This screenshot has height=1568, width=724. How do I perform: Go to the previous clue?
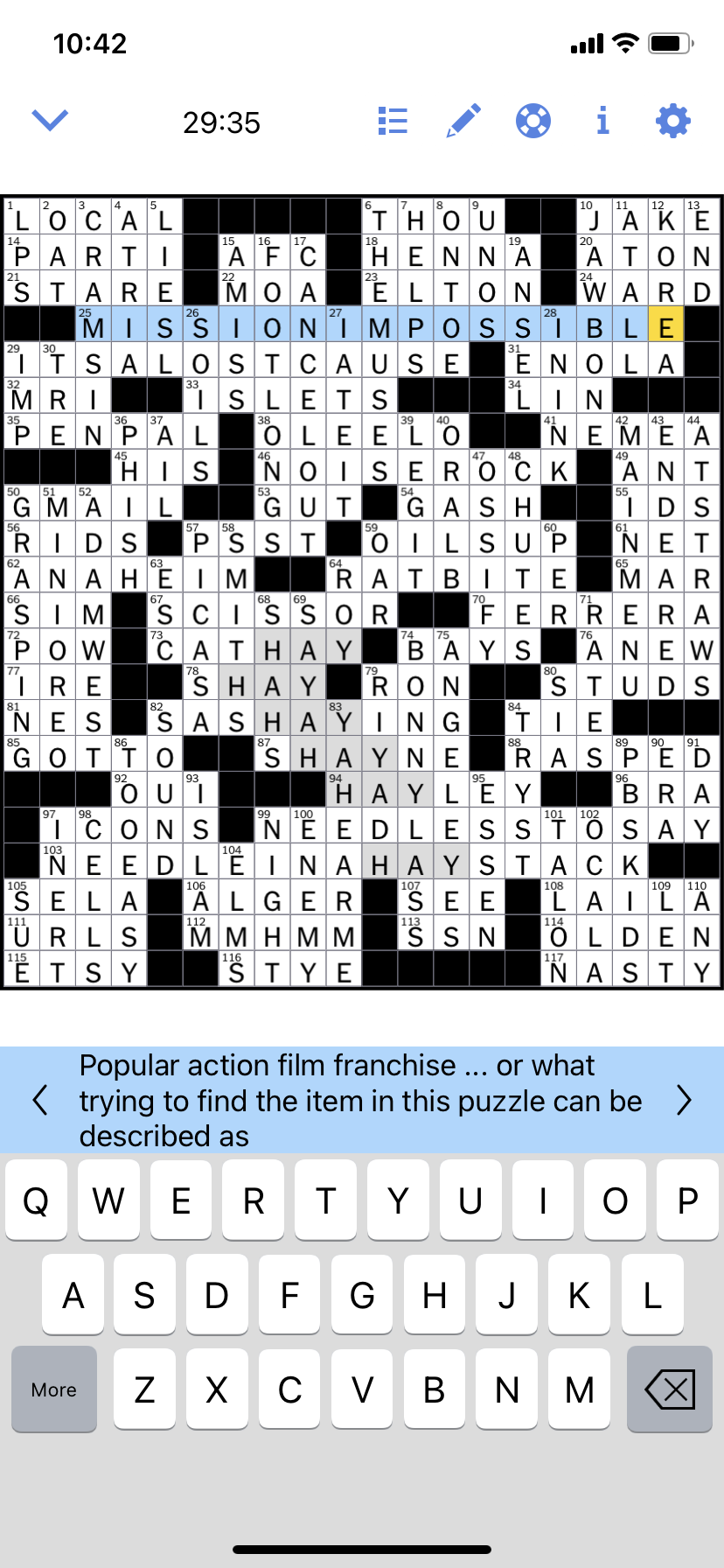(40, 1099)
